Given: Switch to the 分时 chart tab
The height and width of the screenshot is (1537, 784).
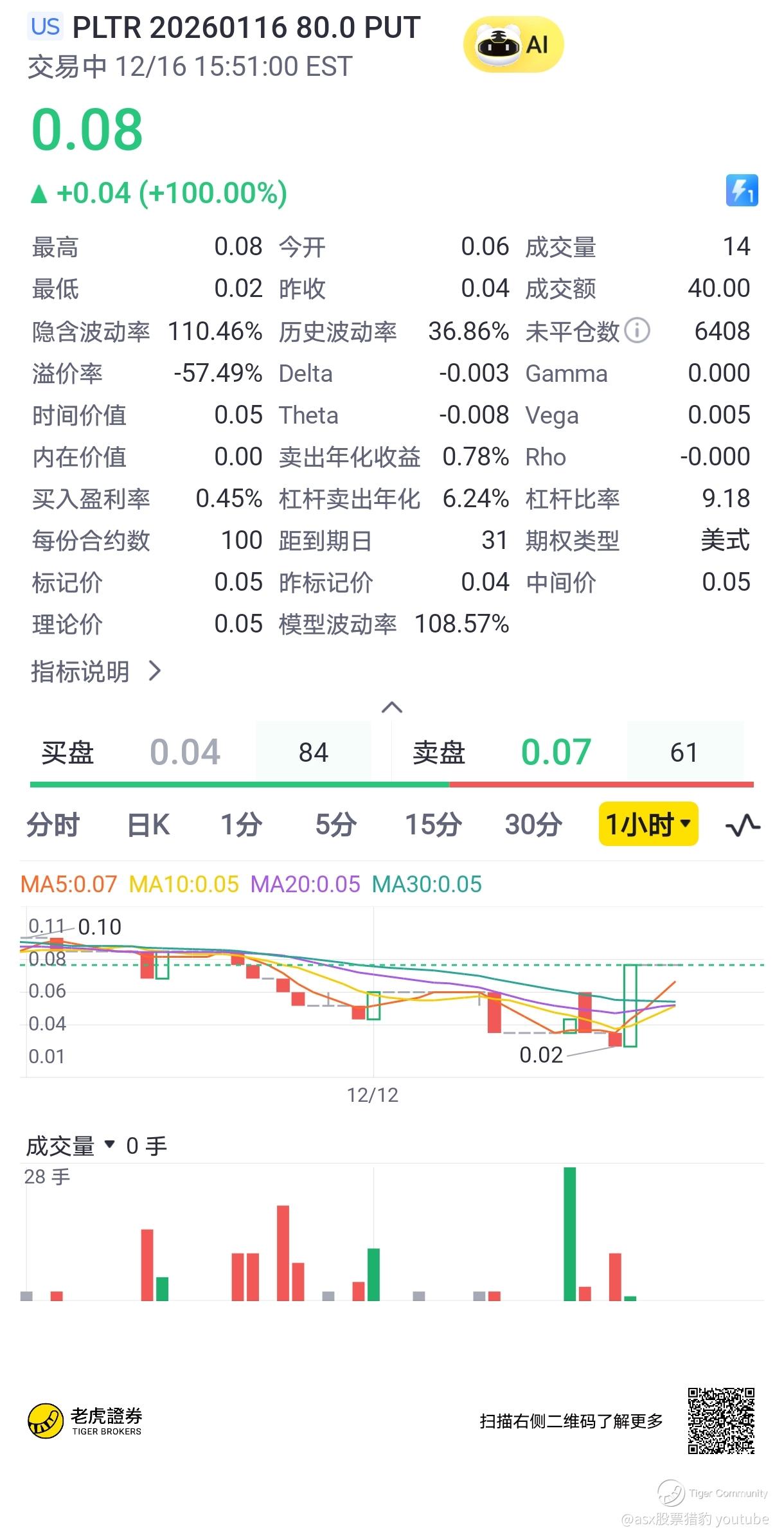Looking at the screenshot, I should click(x=53, y=825).
